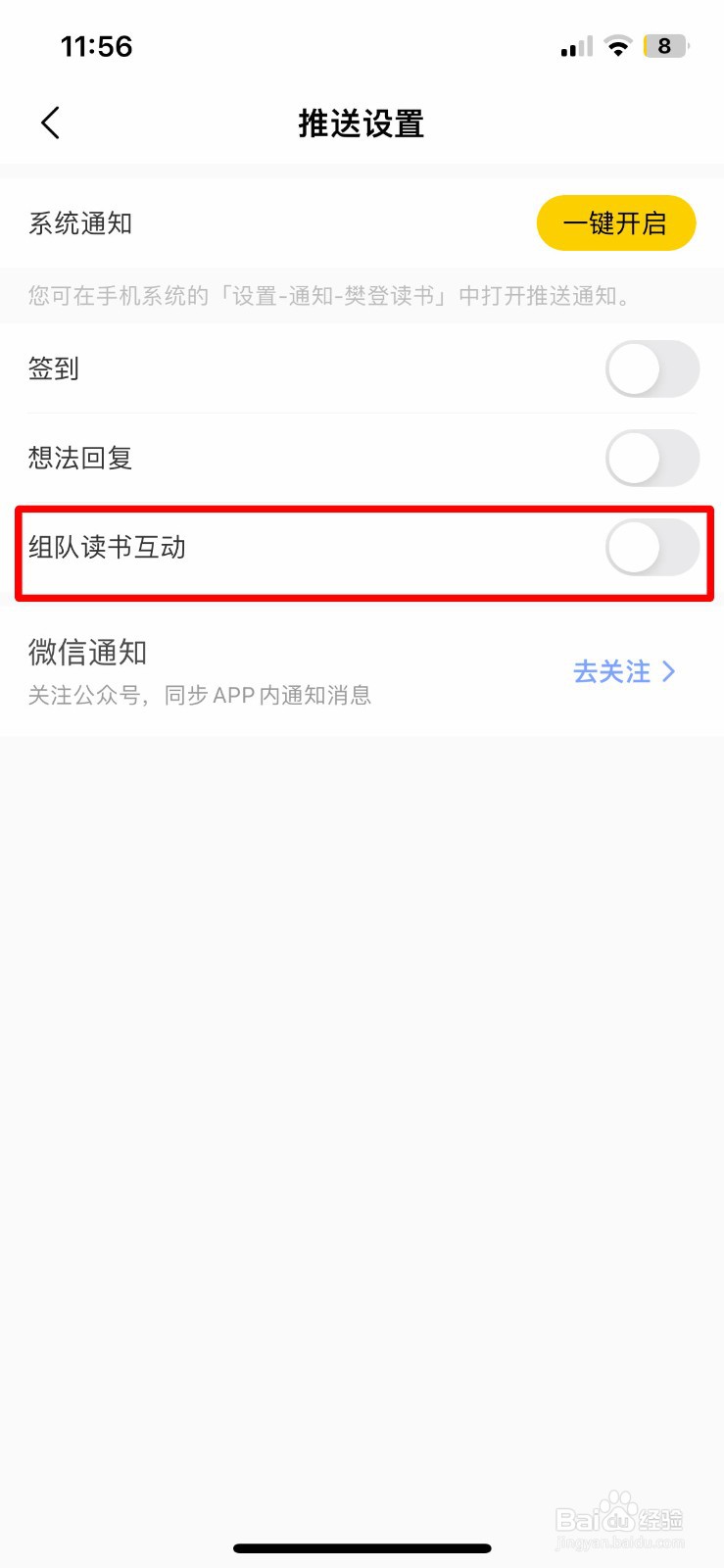Tap the iOS home indicator bar

point(362,1548)
